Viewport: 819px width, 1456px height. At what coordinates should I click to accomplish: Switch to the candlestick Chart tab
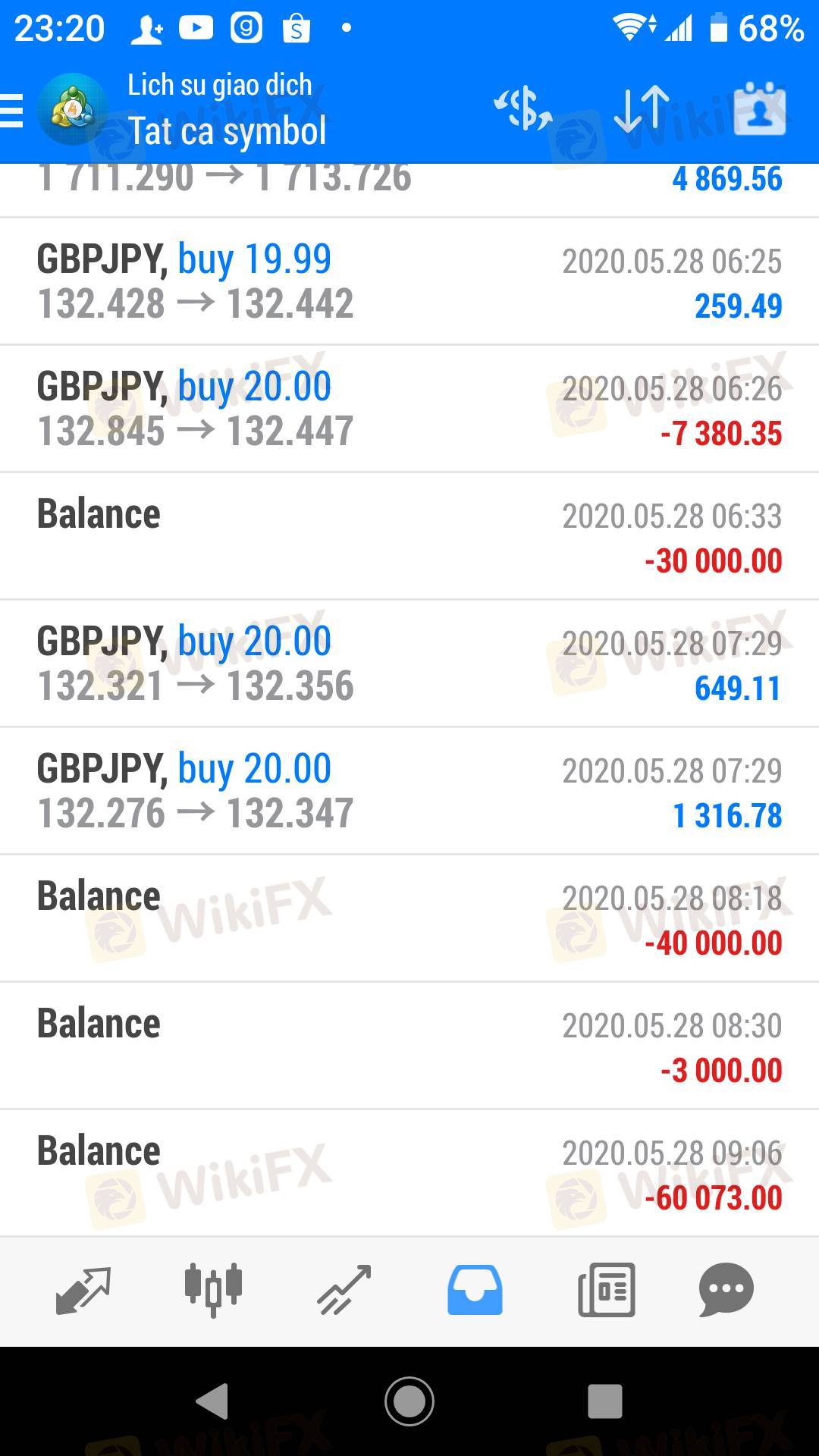pos(213,1290)
